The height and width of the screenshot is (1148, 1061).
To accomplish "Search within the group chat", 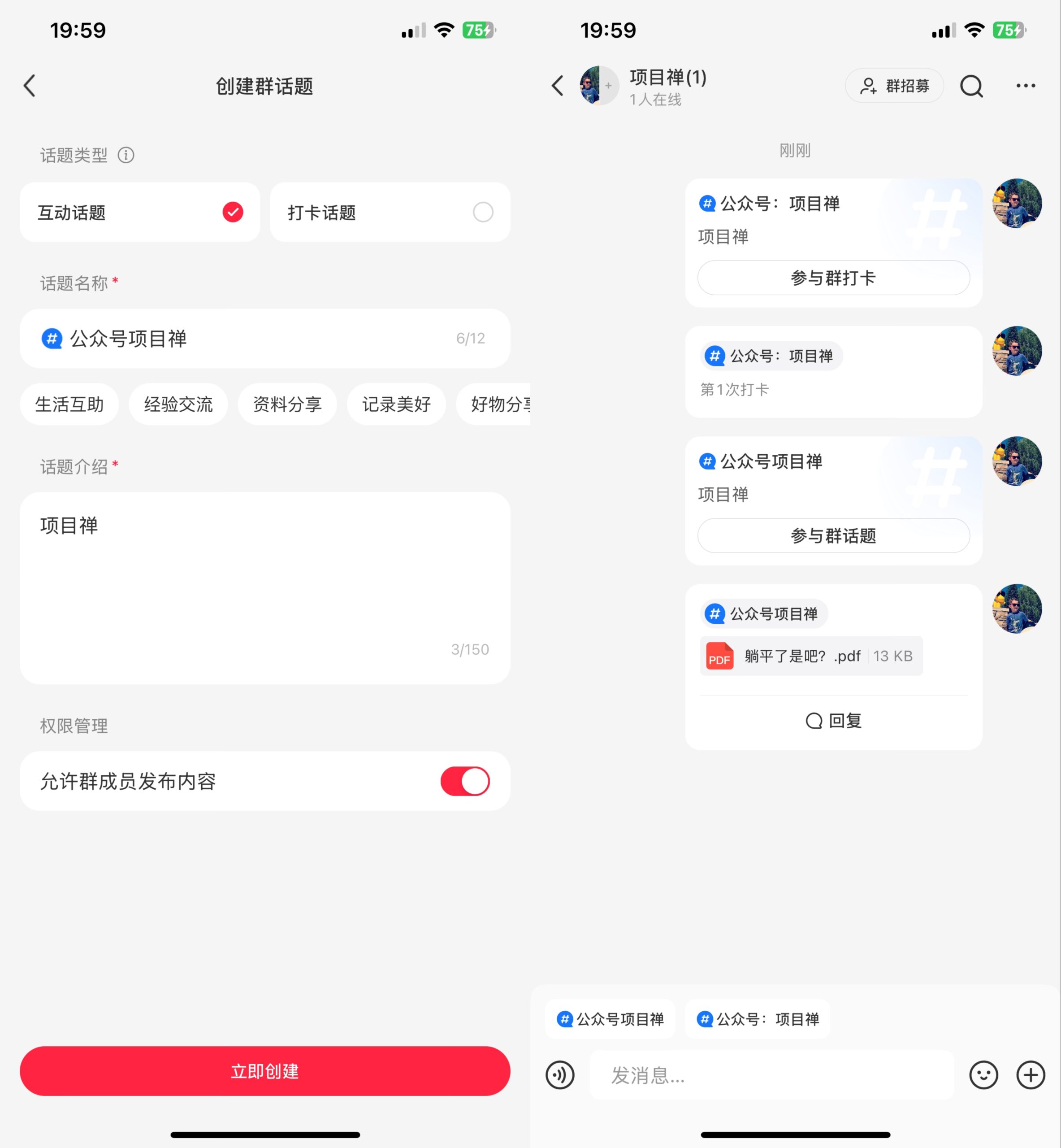I will pos(971,86).
